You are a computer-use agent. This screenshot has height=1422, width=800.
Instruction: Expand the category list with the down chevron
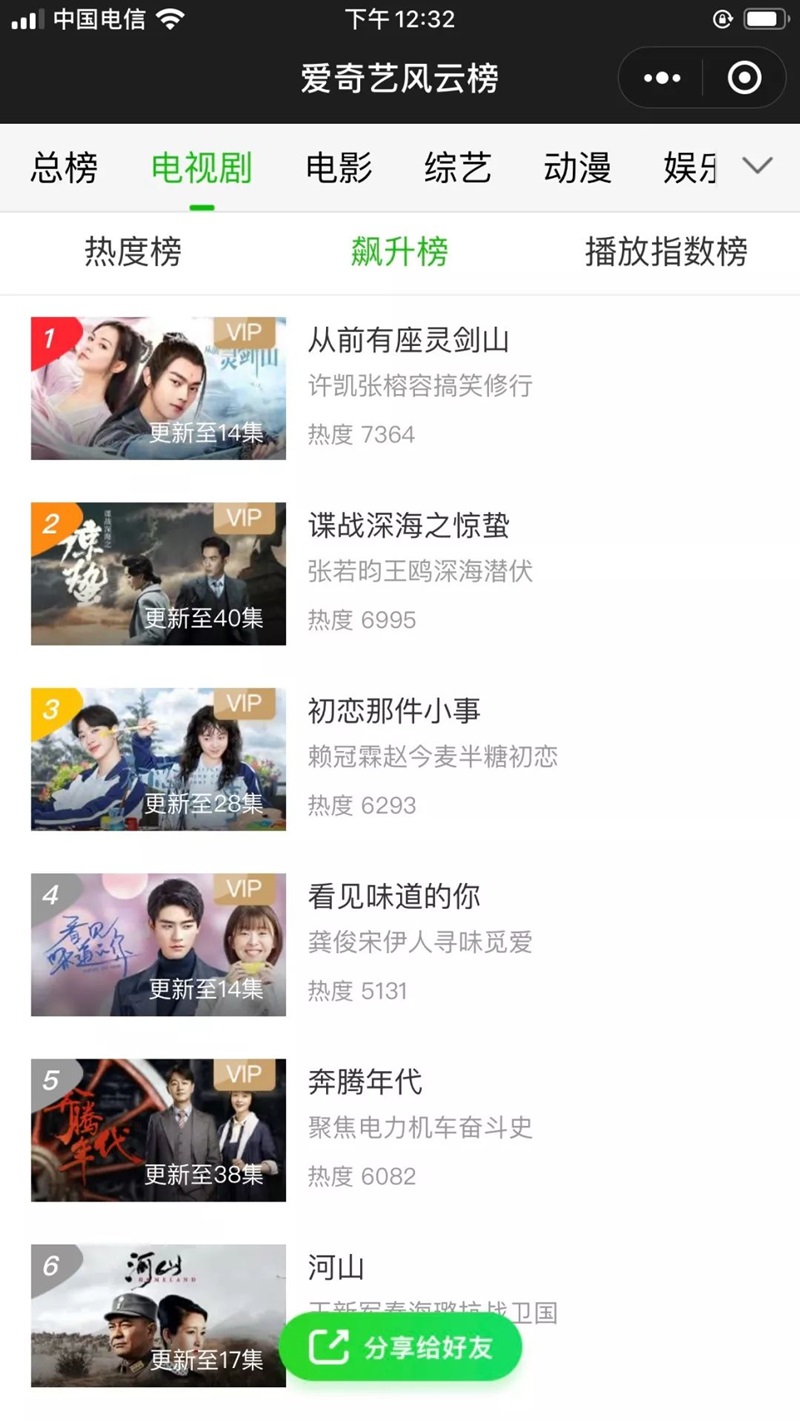pyautogui.click(x=757, y=166)
